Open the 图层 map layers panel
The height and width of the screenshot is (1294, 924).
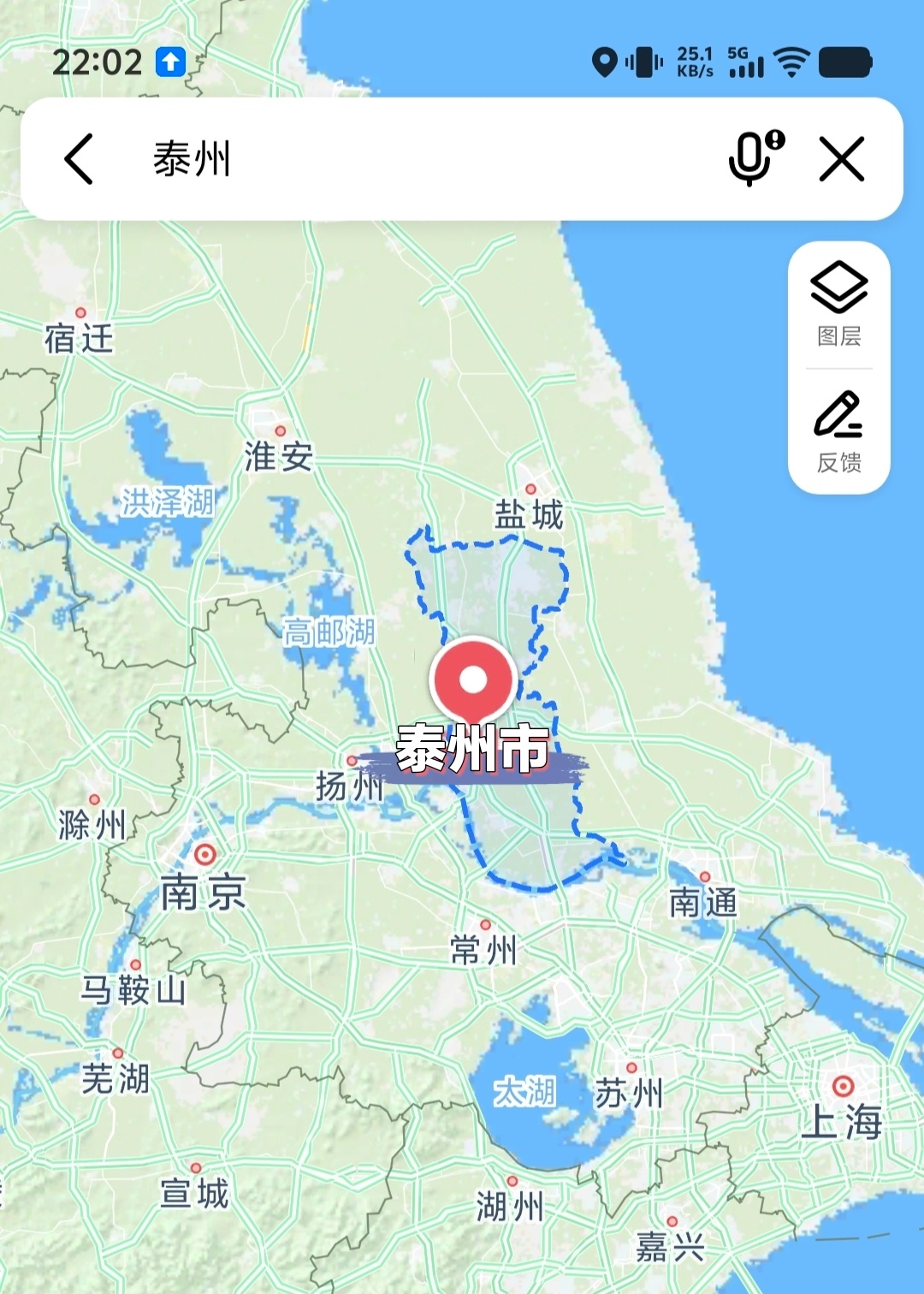click(x=837, y=294)
